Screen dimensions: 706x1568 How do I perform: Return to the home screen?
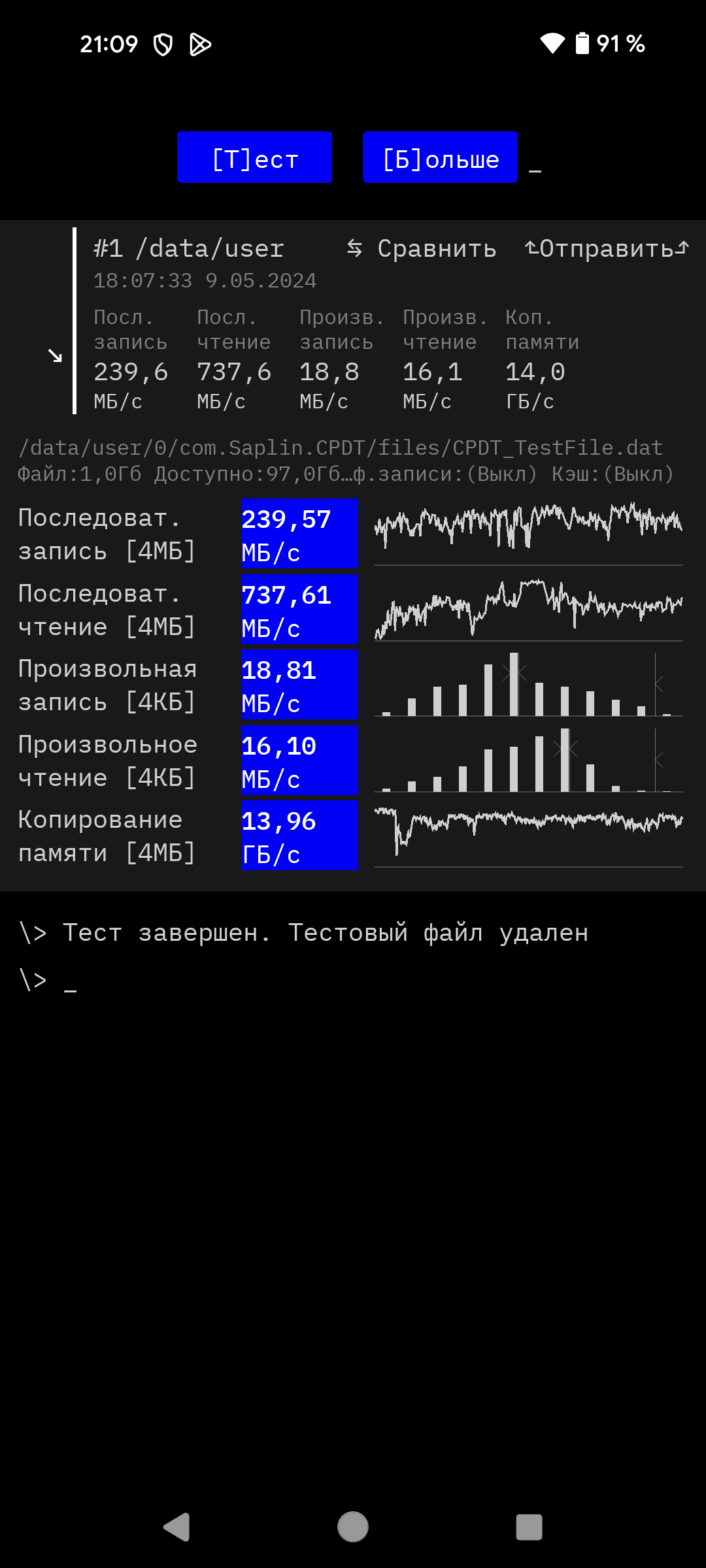pyautogui.click(x=353, y=1527)
